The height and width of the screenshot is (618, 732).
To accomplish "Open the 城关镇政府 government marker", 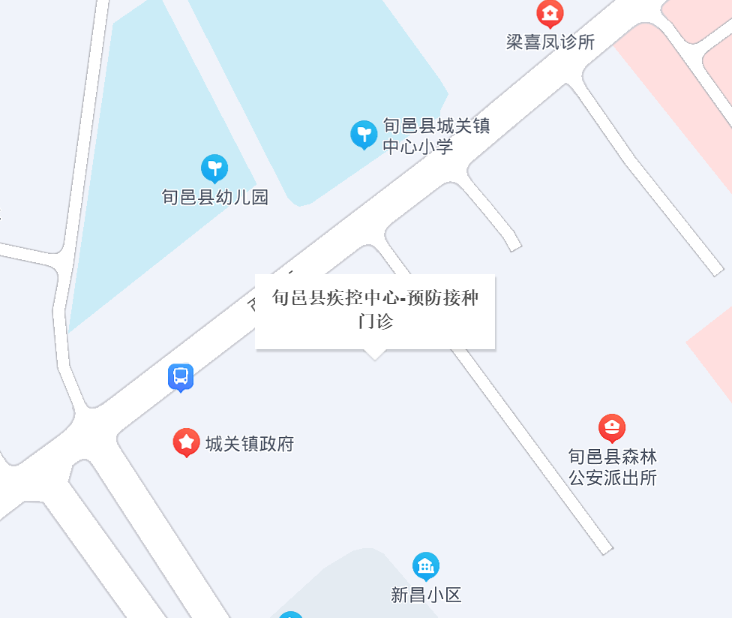I will (186, 441).
